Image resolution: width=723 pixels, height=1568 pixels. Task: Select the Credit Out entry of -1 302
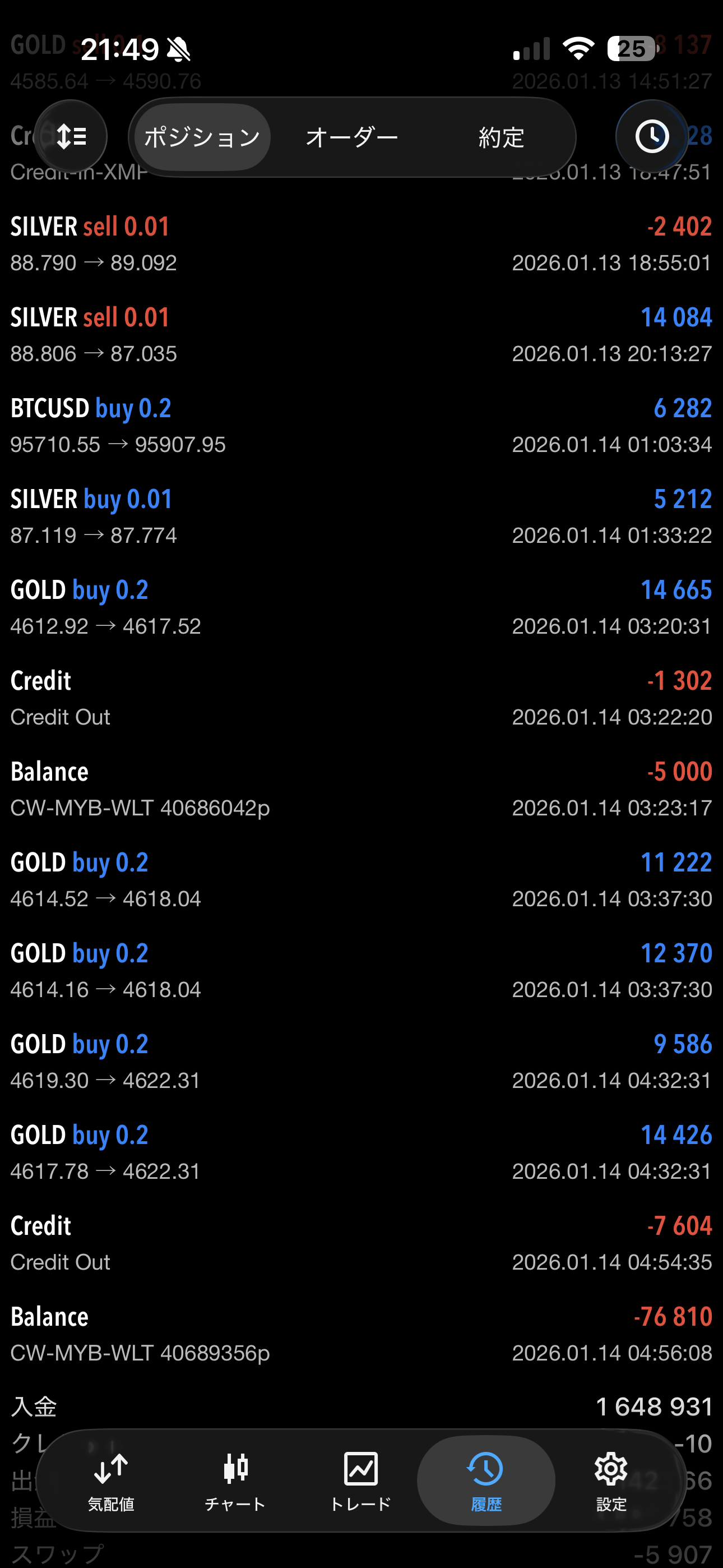[361, 698]
